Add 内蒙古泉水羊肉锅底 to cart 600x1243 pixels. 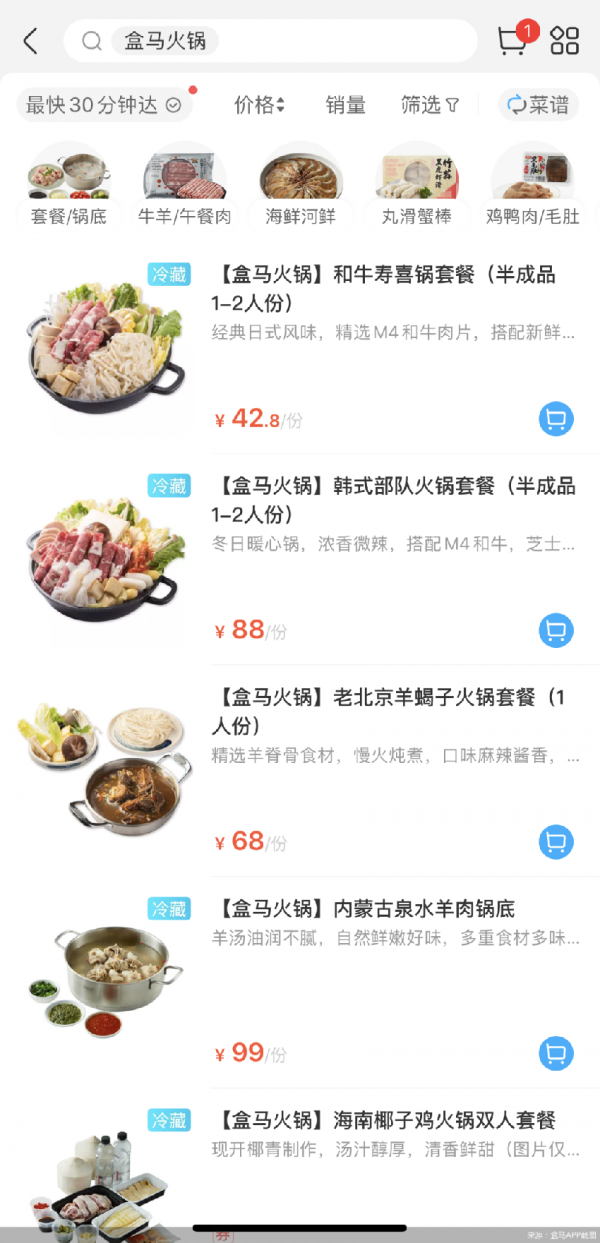click(x=556, y=1053)
